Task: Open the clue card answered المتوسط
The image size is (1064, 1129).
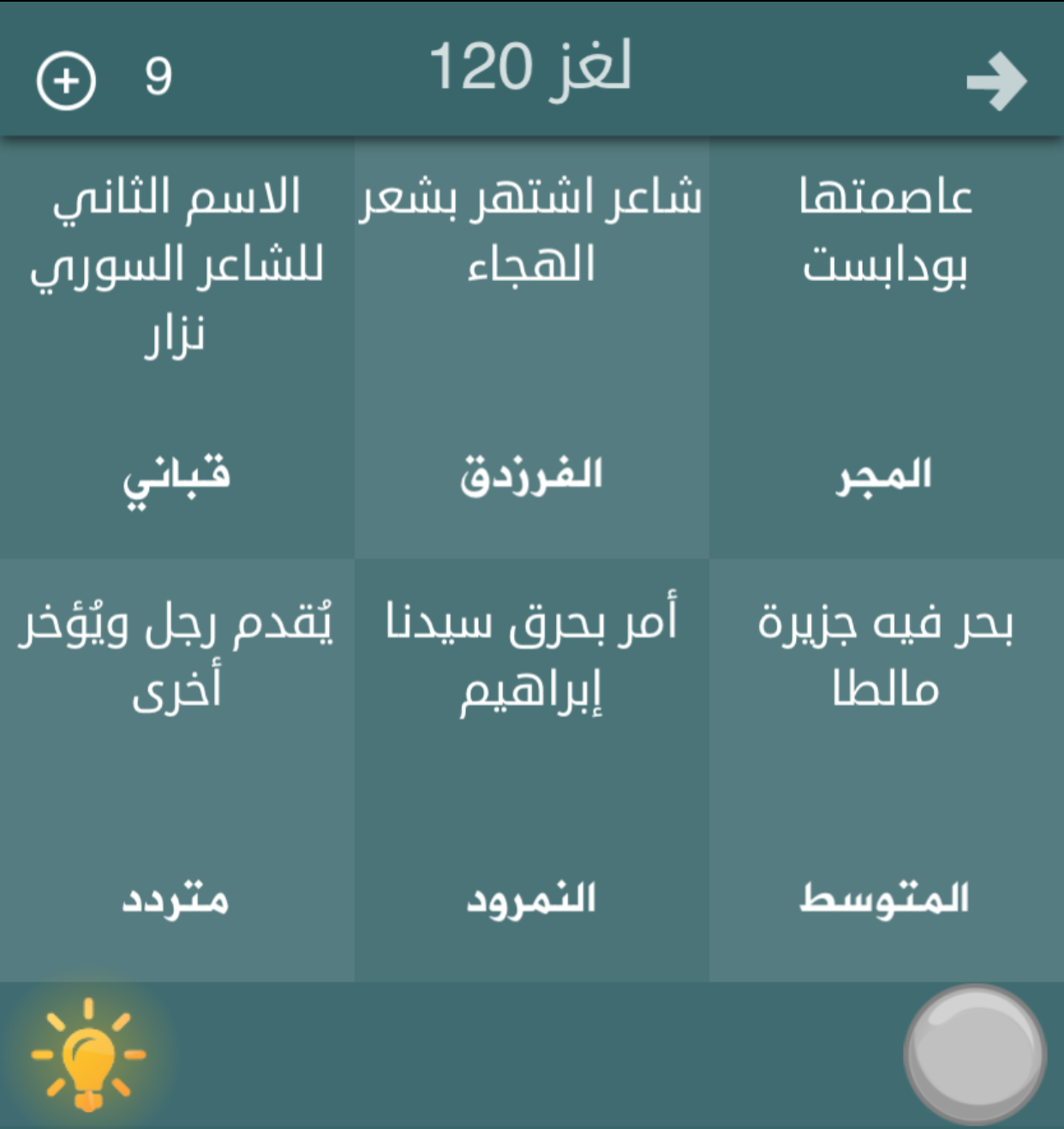Action: [886, 771]
